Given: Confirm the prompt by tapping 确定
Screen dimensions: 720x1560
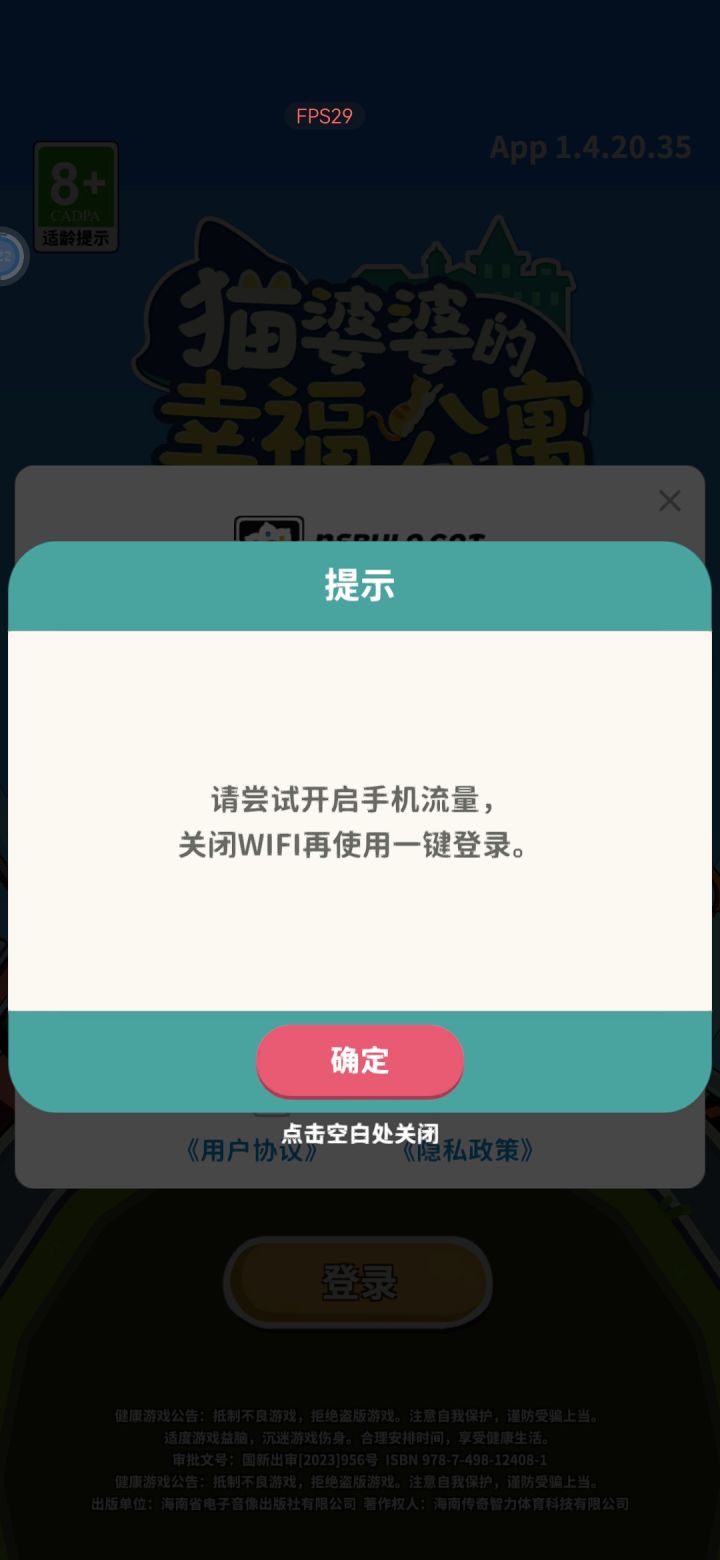Looking at the screenshot, I should 359,1061.
